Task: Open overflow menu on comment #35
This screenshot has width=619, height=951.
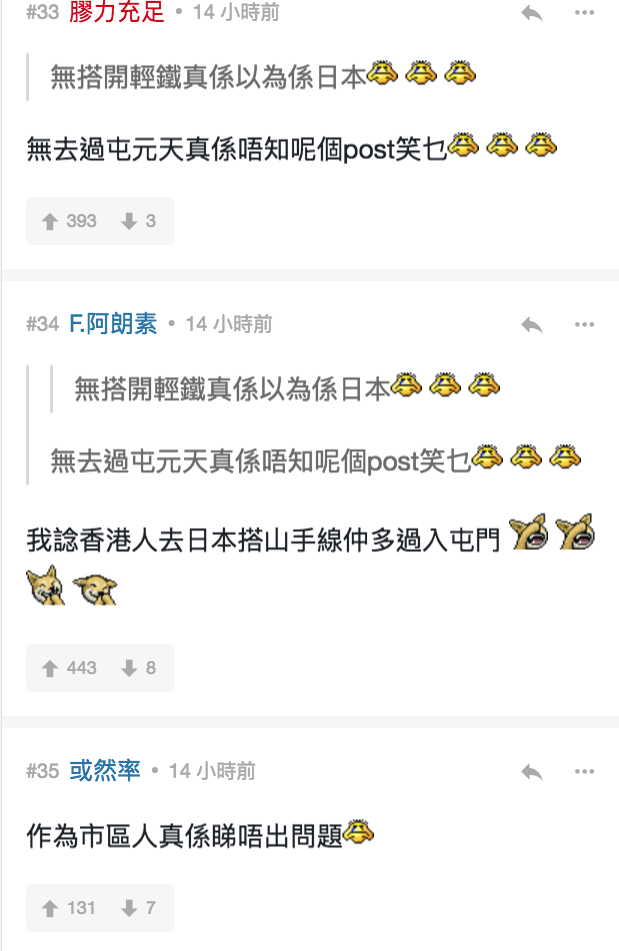Action: tap(585, 771)
